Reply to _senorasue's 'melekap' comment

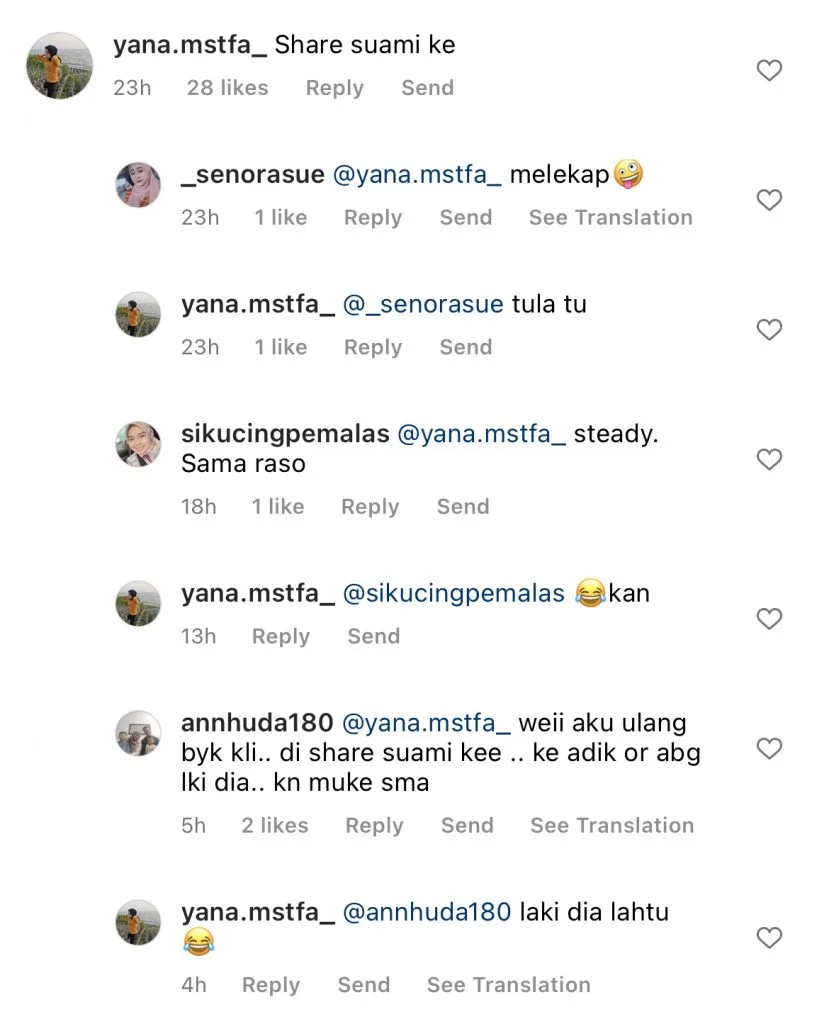(x=372, y=217)
